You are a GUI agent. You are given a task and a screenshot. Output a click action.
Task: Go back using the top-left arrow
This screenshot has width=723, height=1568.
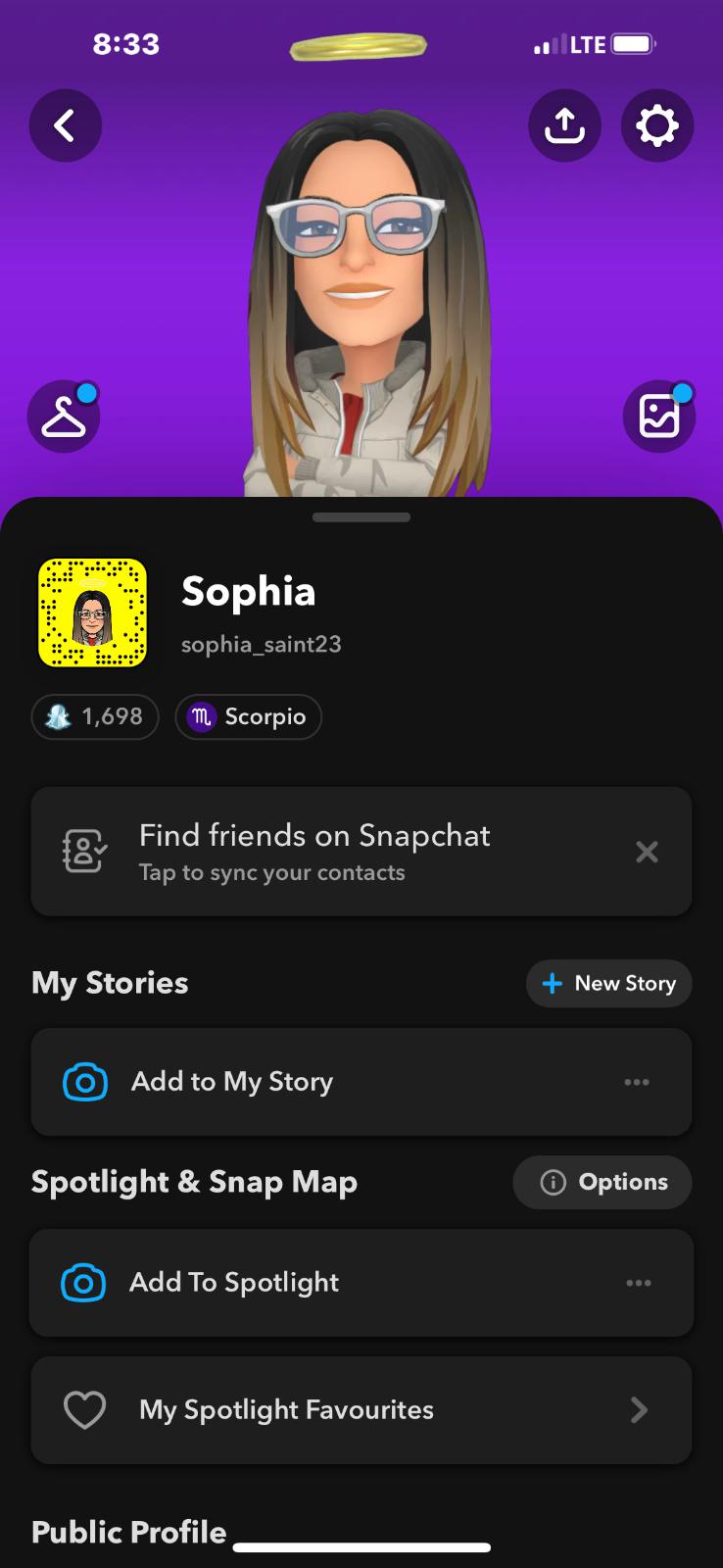pyautogui.click(x=65, y=125)
